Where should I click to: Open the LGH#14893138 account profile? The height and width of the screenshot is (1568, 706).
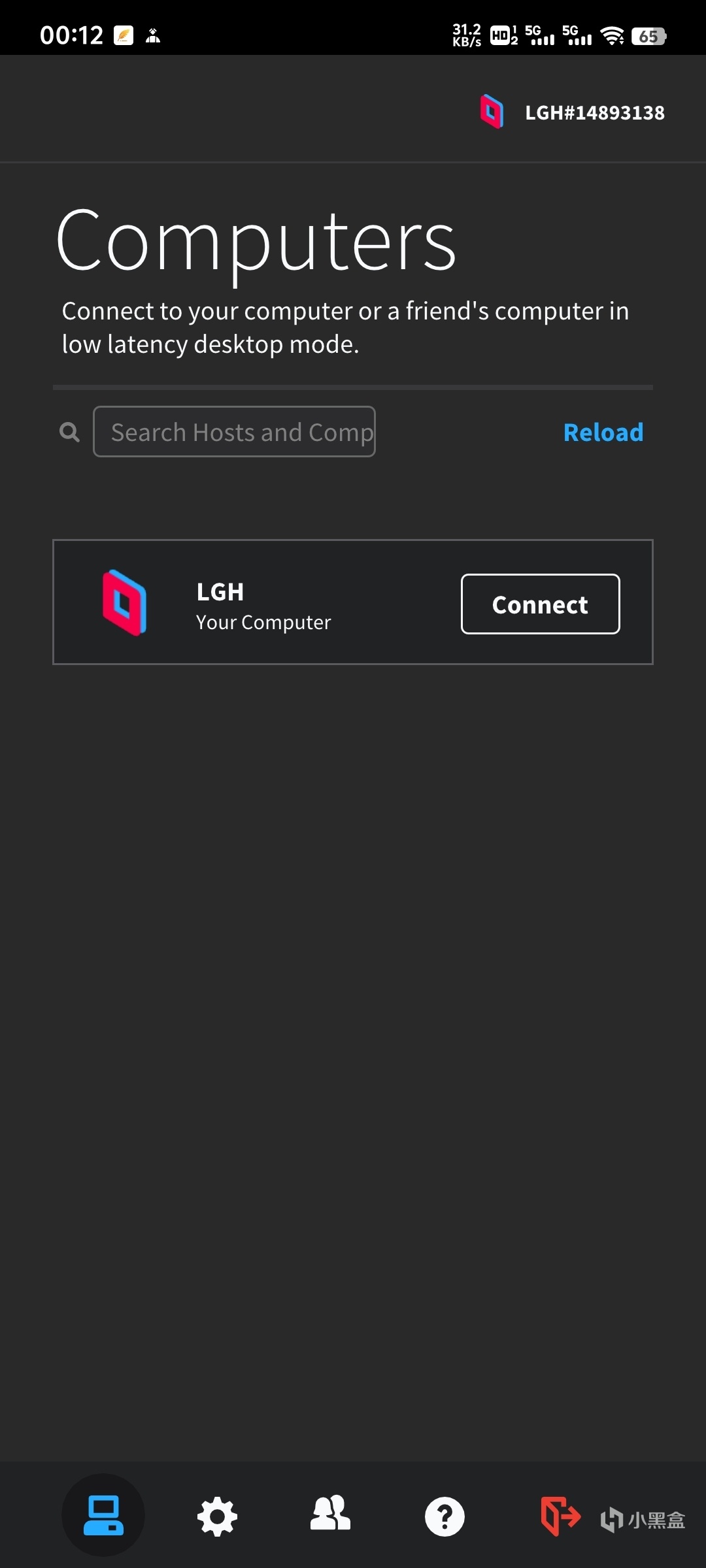coord(574,112)
